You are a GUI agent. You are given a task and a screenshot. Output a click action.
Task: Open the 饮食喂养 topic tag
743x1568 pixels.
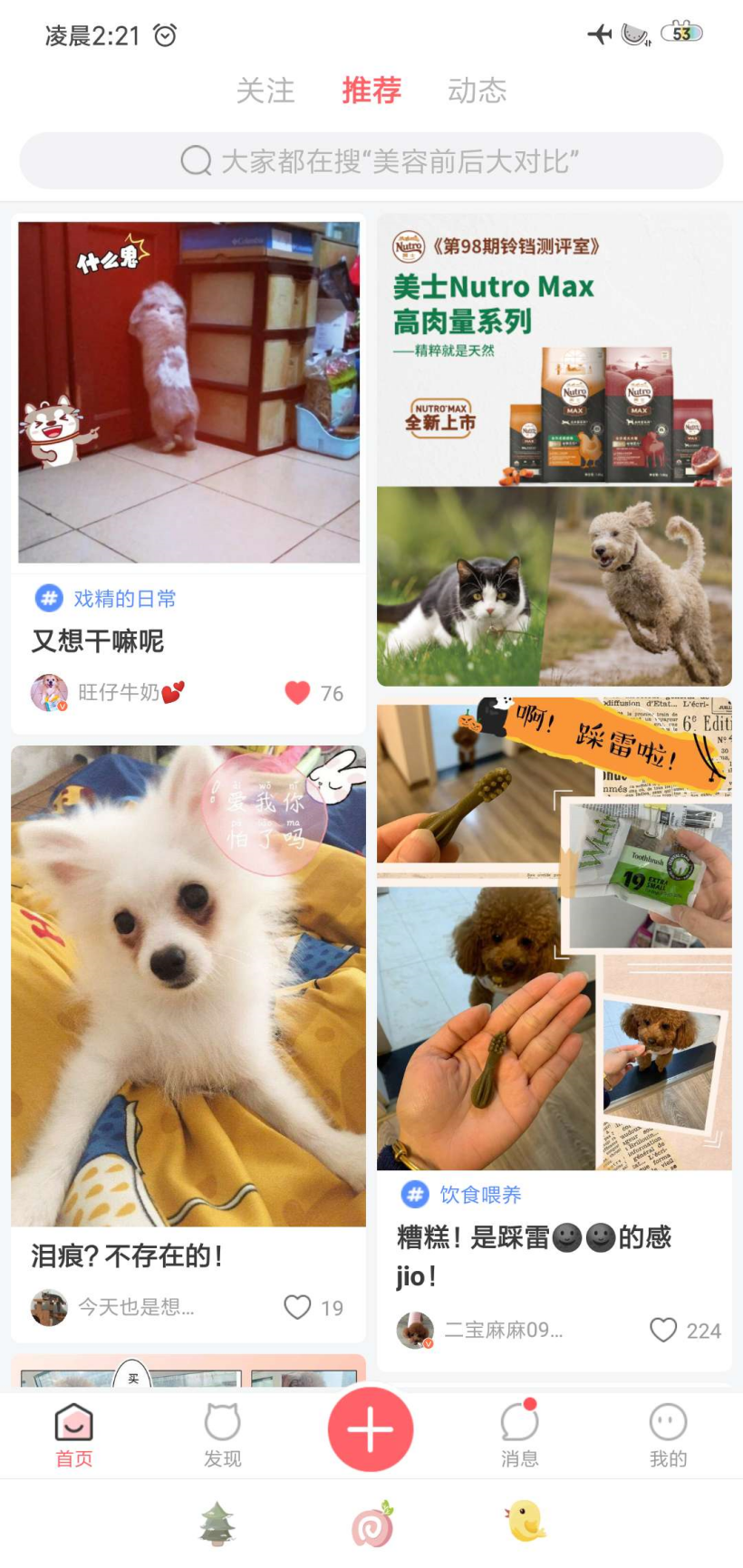pyautogui.click(x=479, y=1195)
